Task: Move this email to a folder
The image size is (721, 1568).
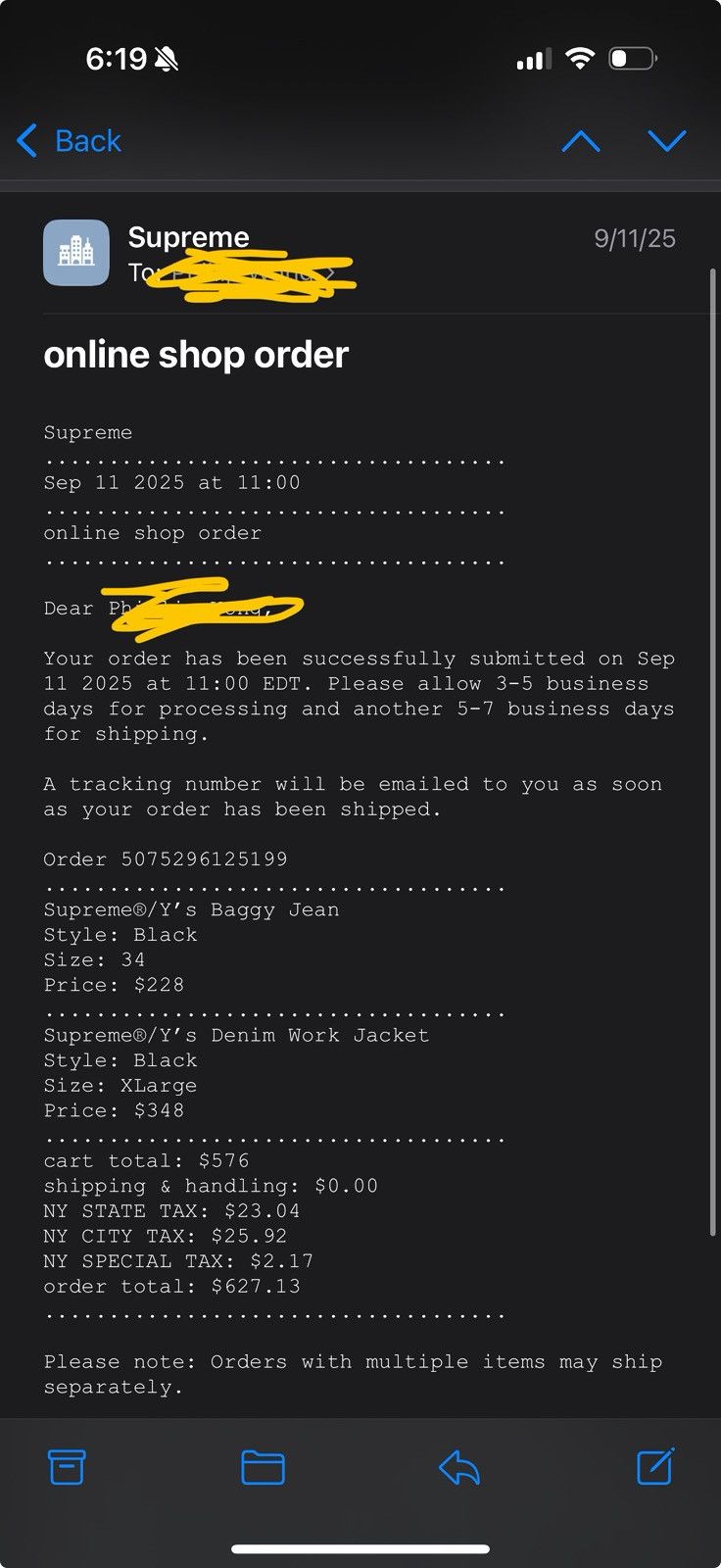Action: click(263, 1467)
